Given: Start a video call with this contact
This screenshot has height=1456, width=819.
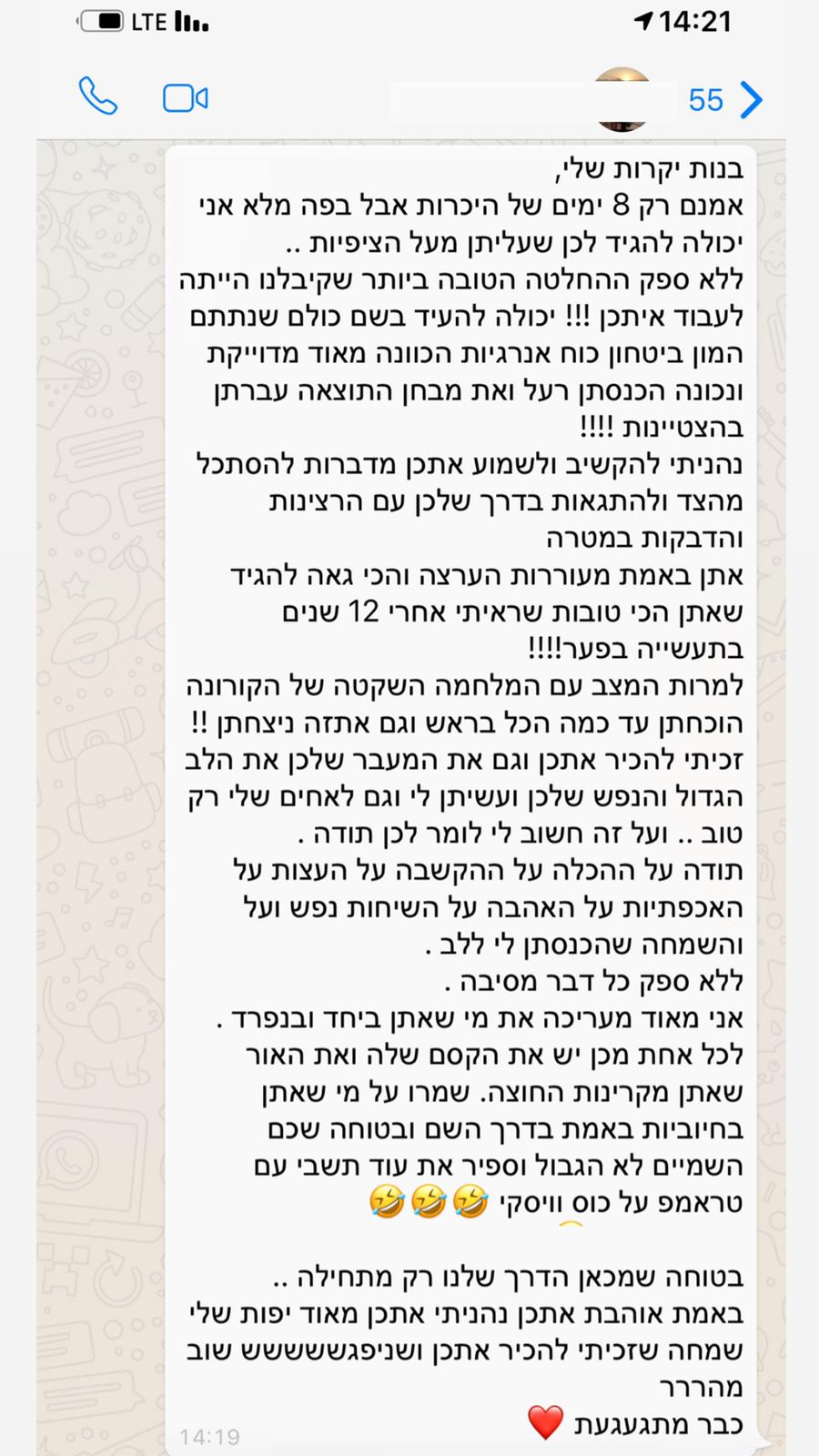Looking at the screenshot, I should pyautogui.click(x=186, y=98).
